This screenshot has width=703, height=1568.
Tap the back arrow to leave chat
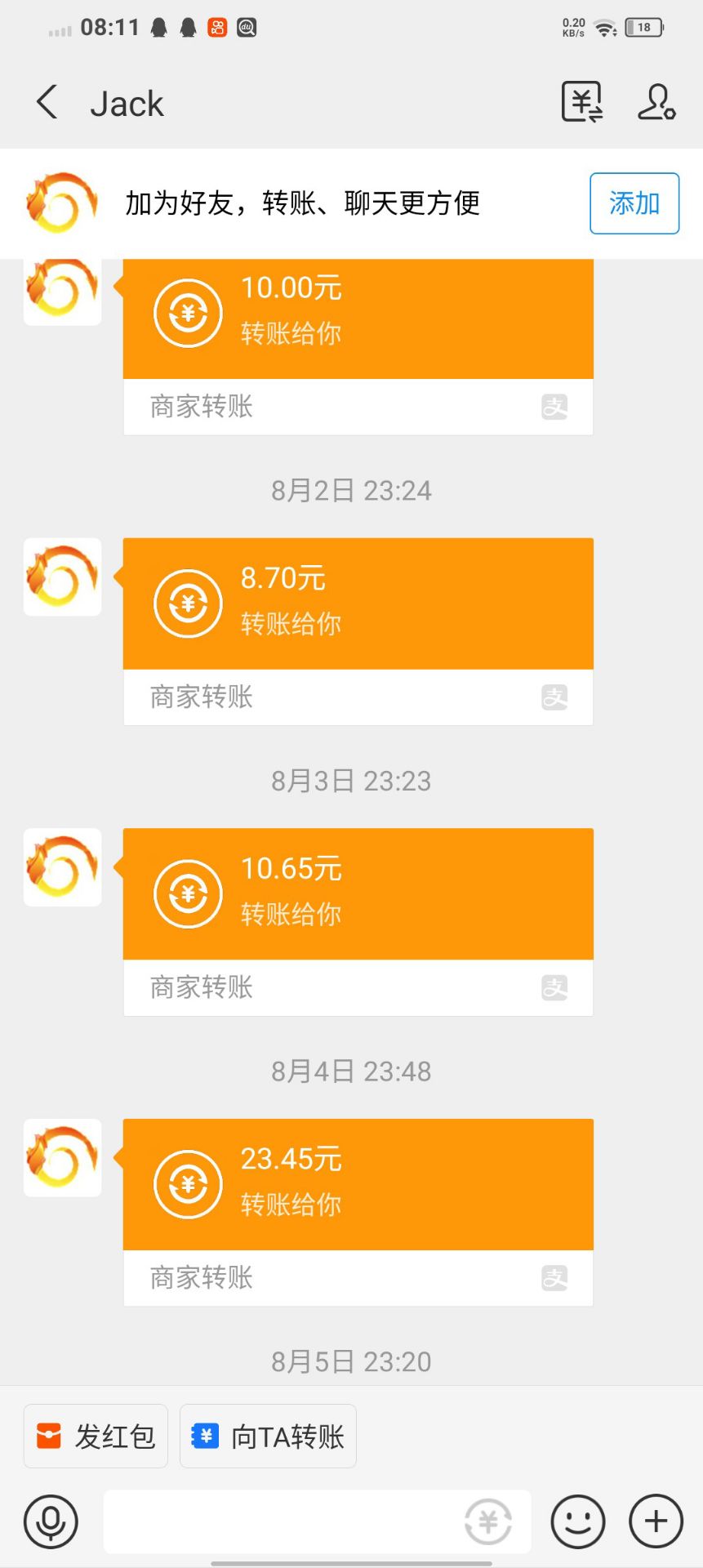coord(47,102)
